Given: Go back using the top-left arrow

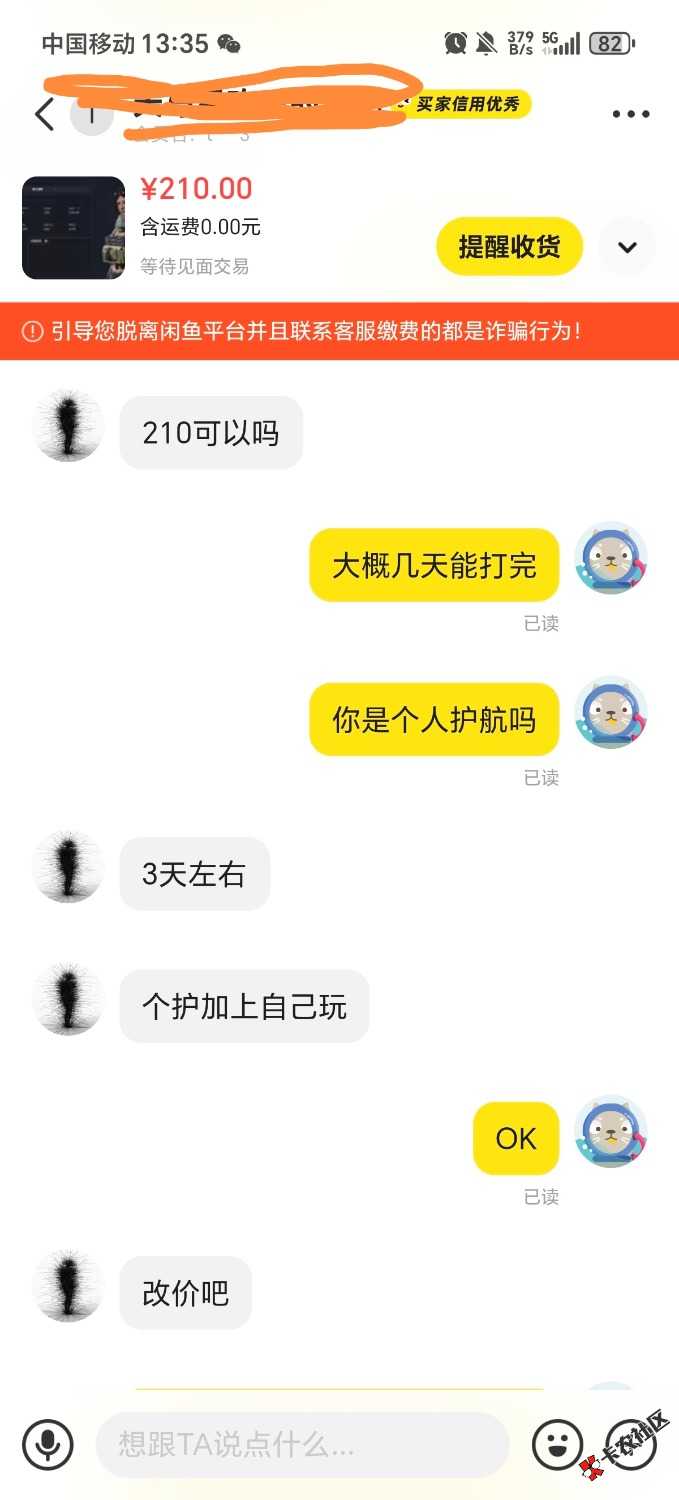Looking at the screenshot, I should [44, 114].
